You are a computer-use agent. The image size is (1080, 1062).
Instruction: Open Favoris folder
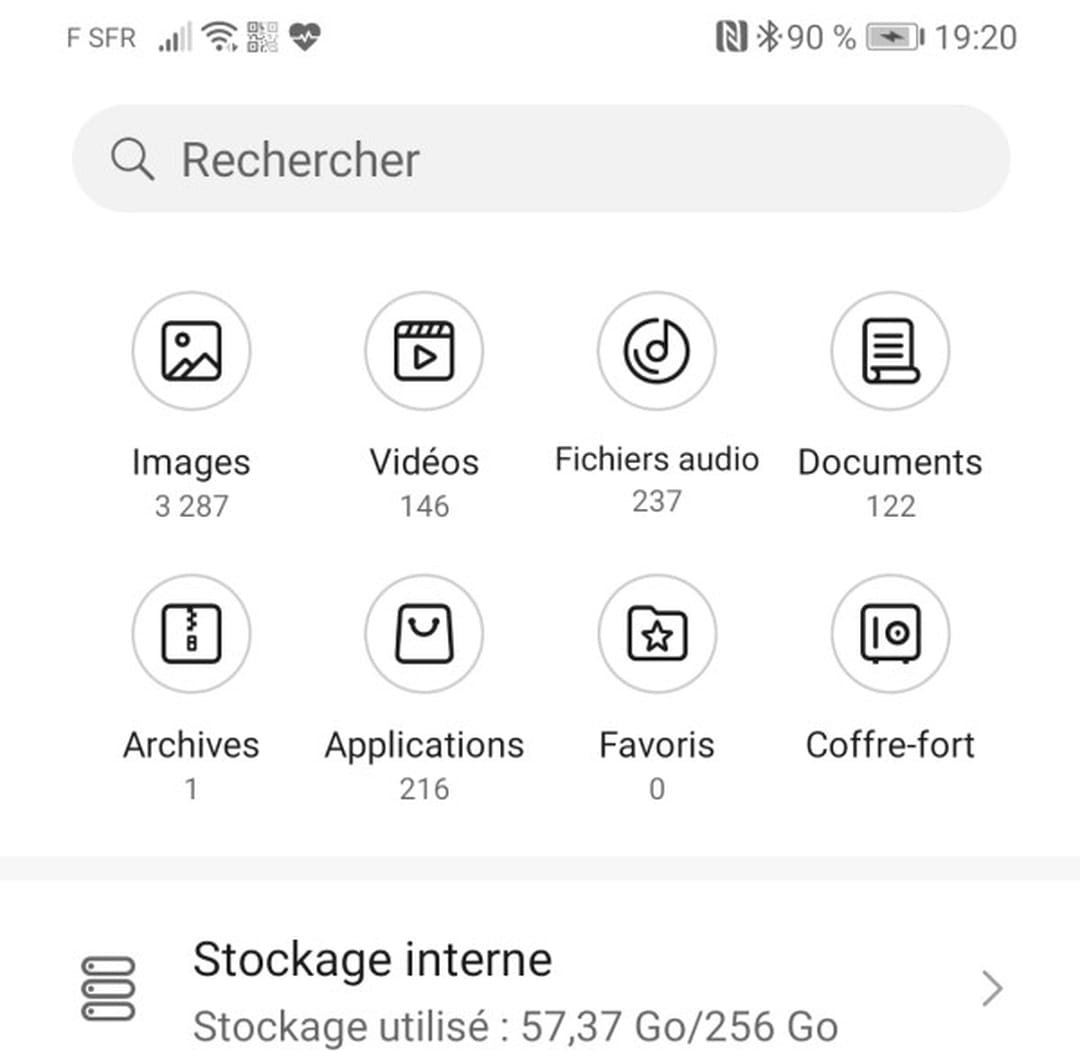(656, 634)
